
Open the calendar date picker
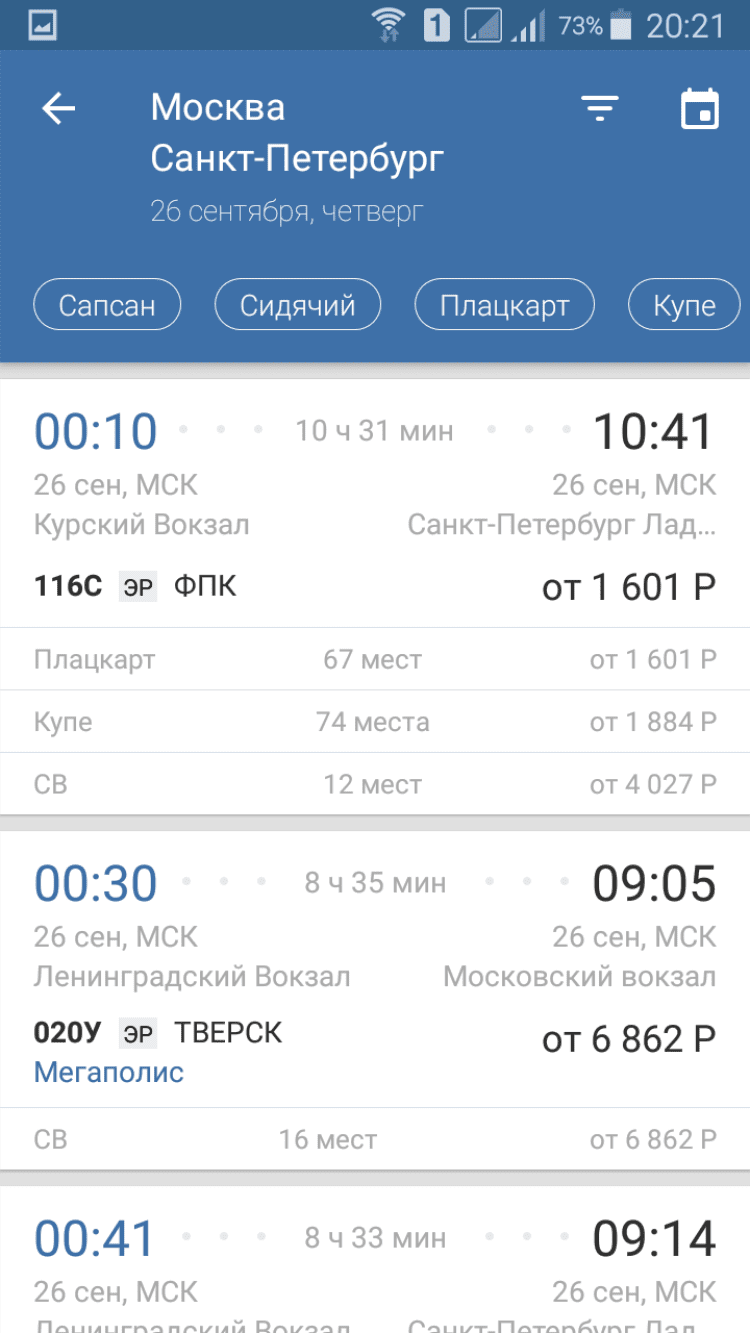pyautogui.click(x=700, y=108)
